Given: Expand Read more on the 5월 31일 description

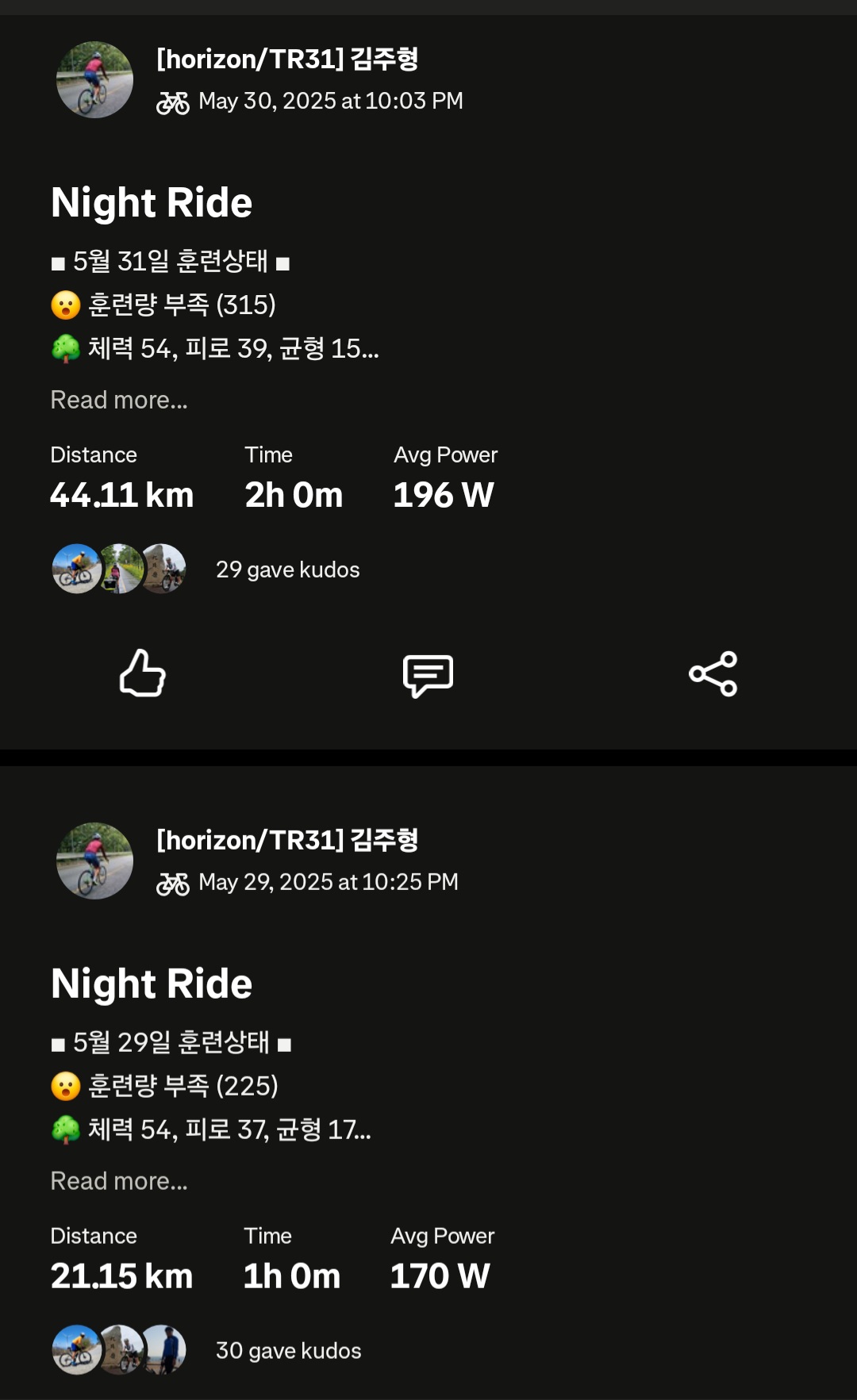Looking at the screenshot, I should tap(119, 400).
